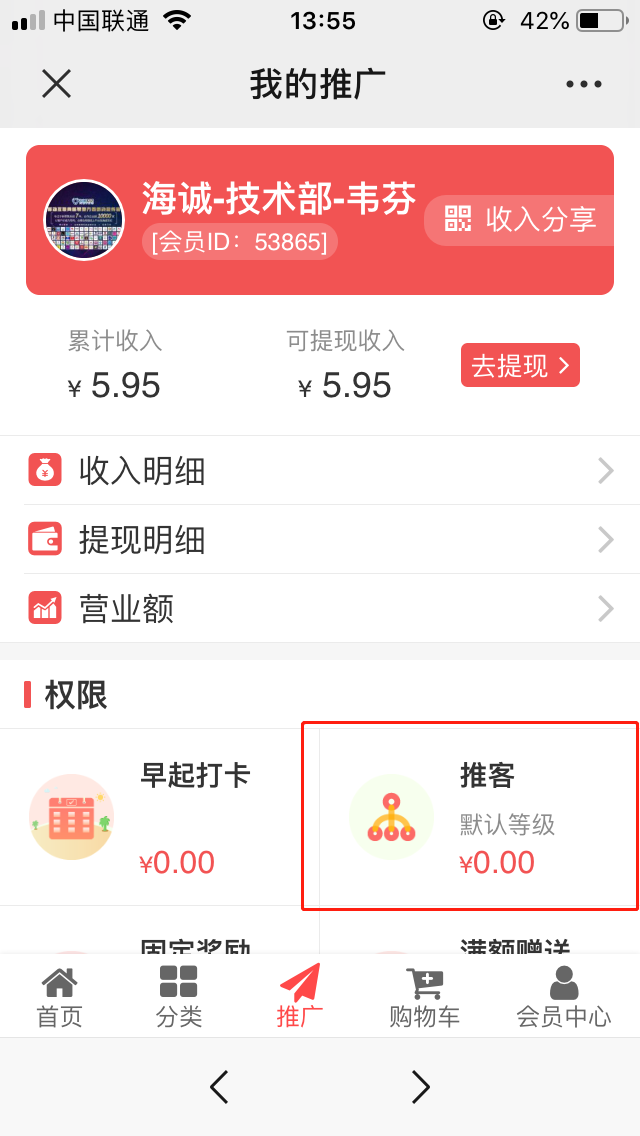Open the 推客 card
The width and height of the screenshot is (640, 1136).
coord(470,817)
